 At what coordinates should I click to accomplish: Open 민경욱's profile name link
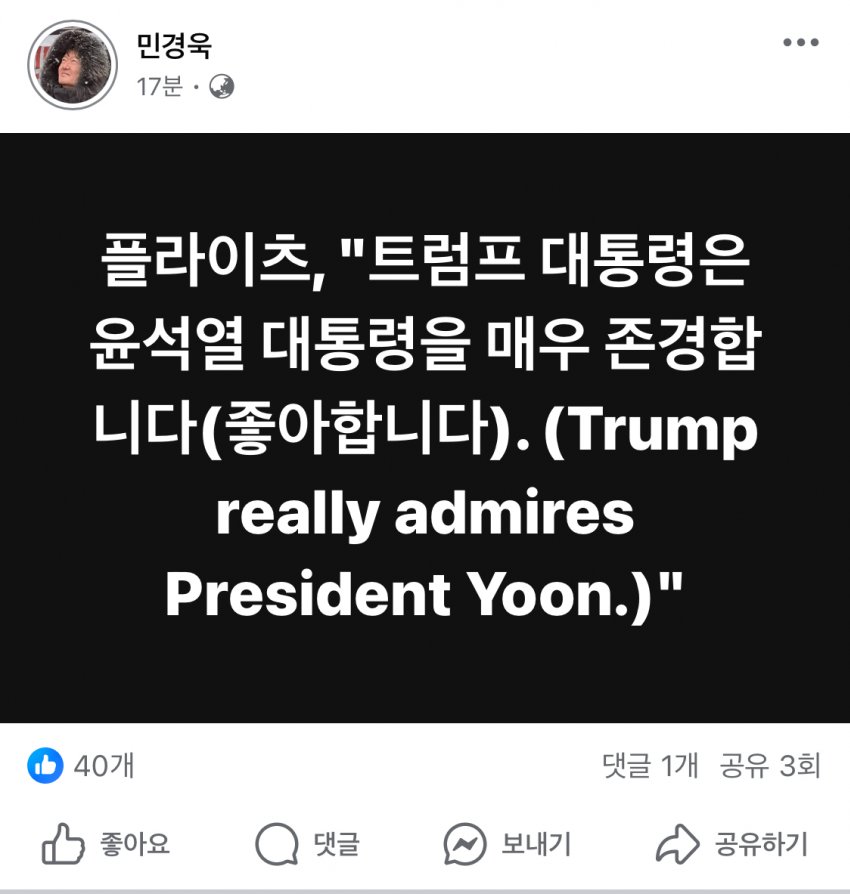pyautogui.click(x=174, y=45)
